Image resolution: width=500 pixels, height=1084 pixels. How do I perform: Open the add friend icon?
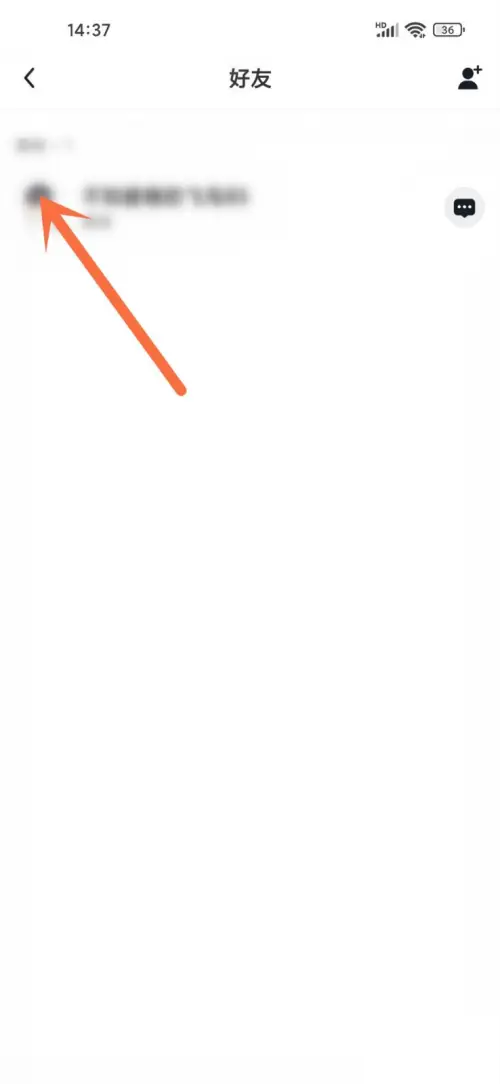470,78
